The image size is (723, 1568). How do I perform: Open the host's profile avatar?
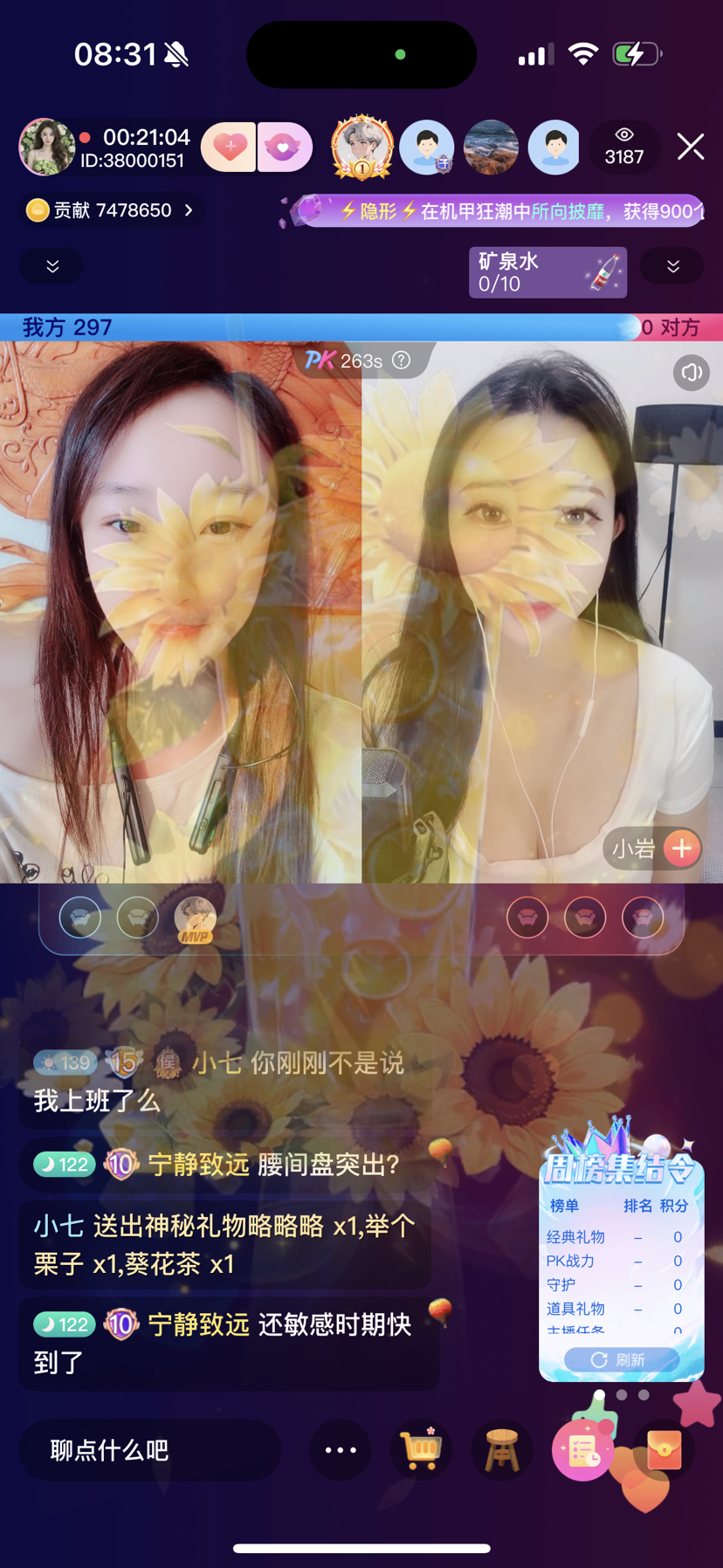(x=46, y=147)
